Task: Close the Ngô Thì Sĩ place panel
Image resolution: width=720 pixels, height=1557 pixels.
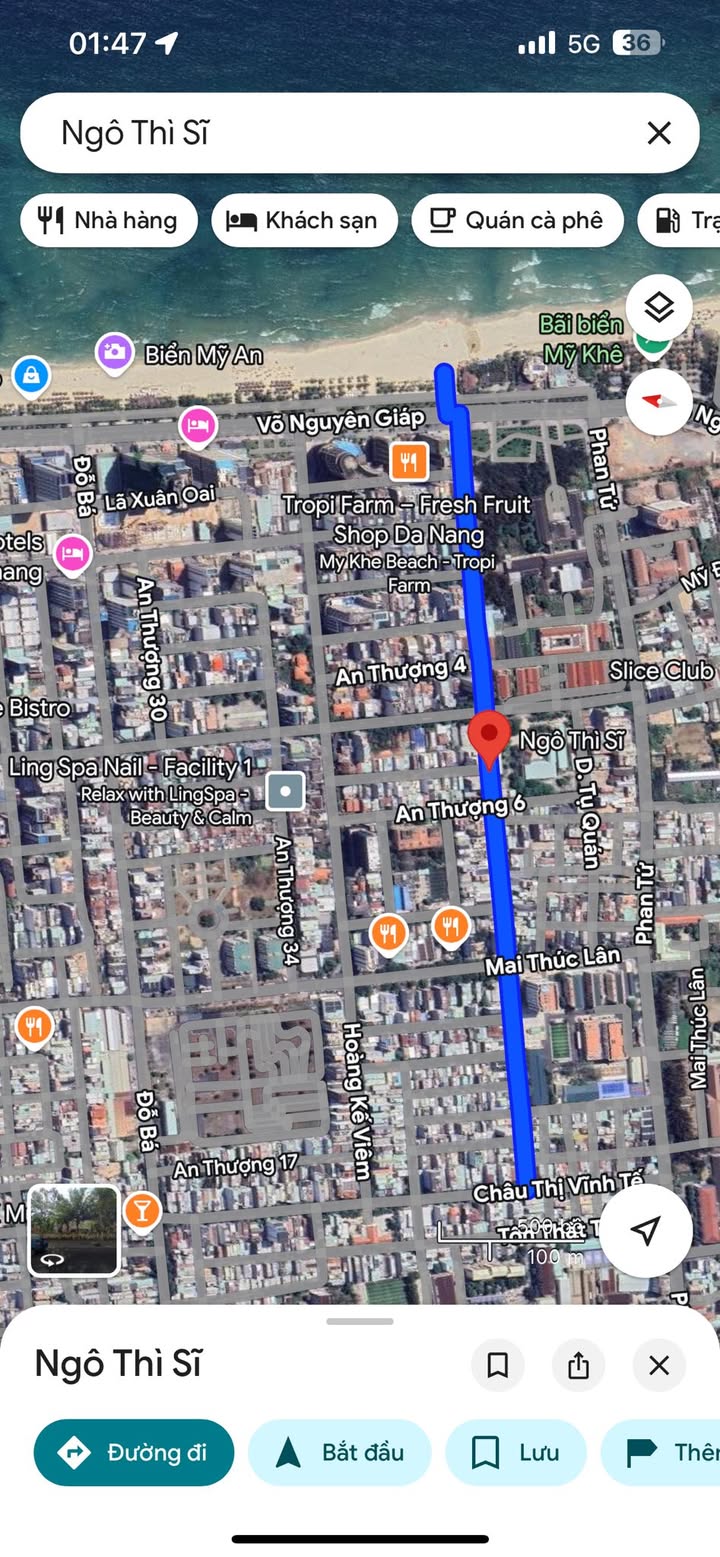Action: click(x=658, y=1365)
